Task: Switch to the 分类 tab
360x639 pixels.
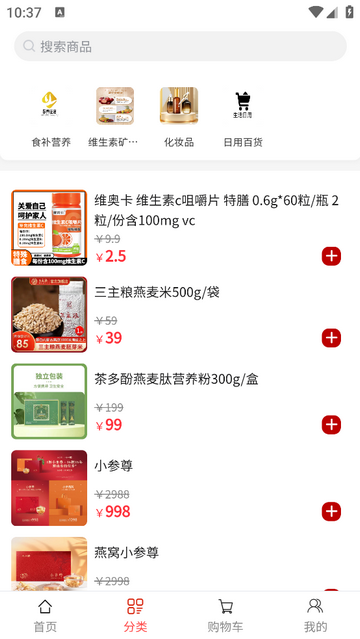Action: coord(135,615)
